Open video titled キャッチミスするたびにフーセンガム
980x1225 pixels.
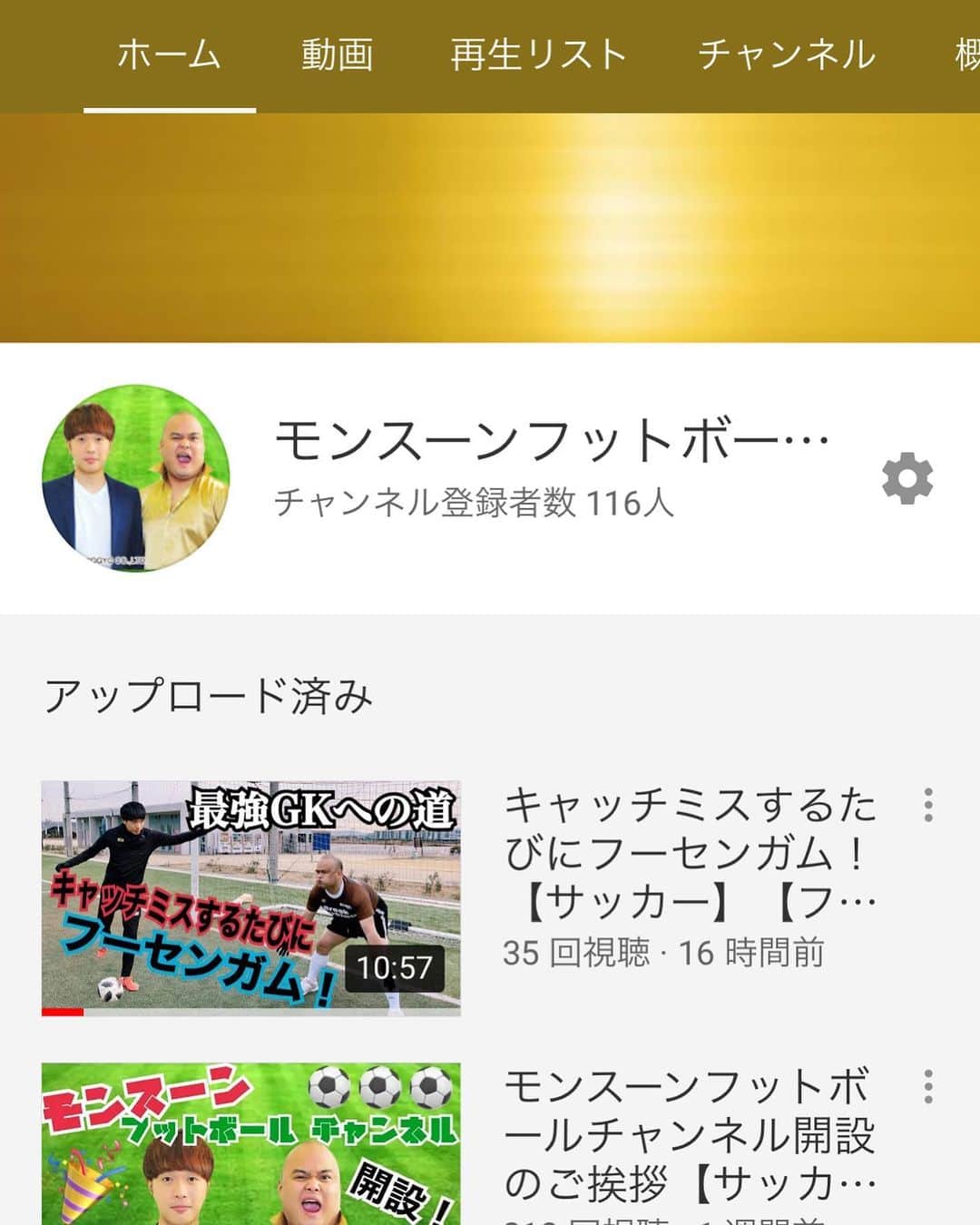690,853
